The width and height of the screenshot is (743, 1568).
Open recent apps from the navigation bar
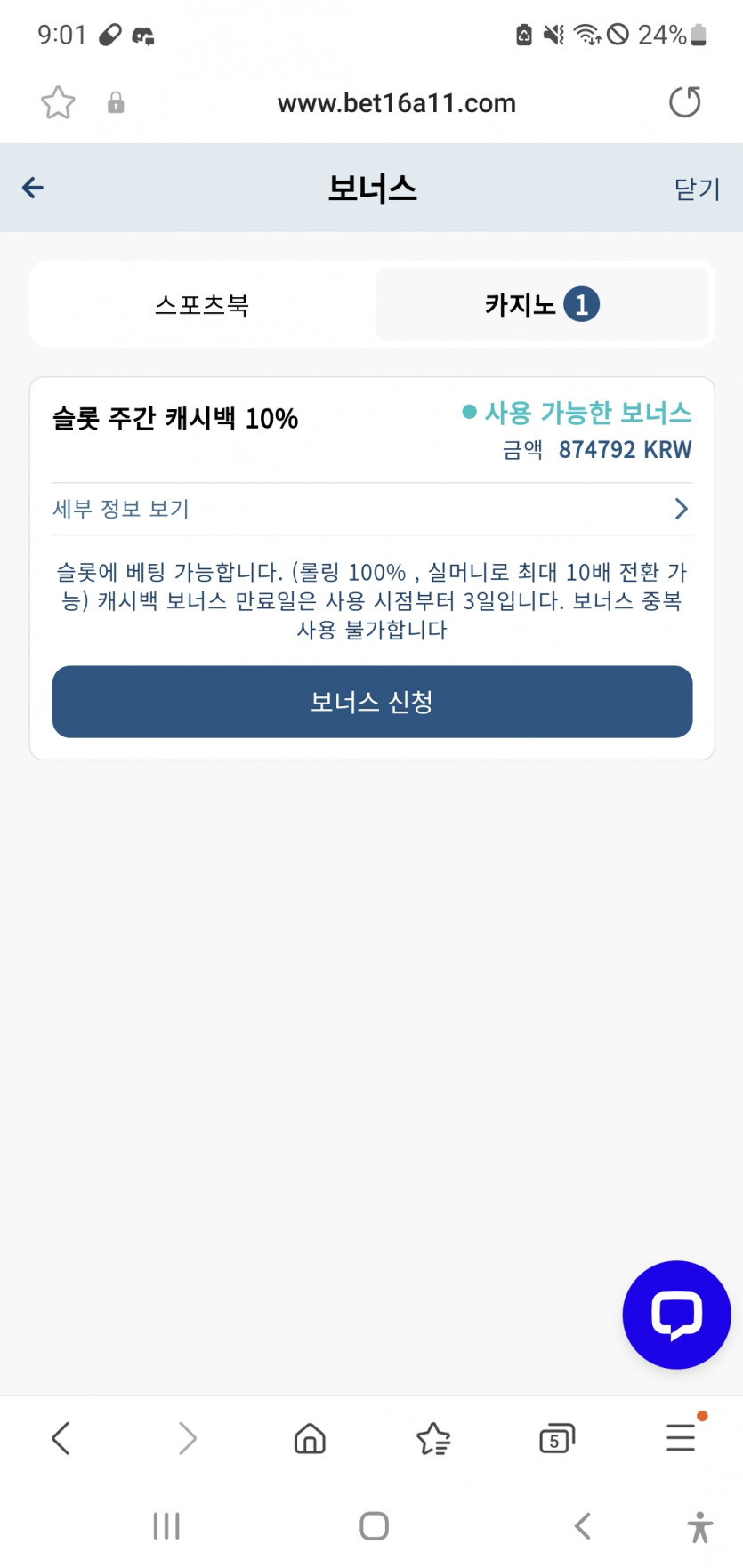166,1525
